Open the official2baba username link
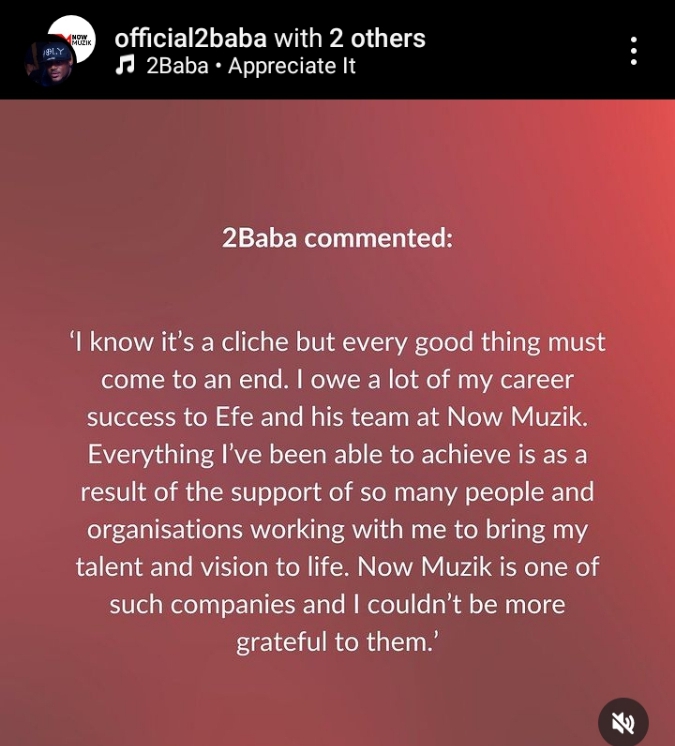Viewport: 675px width, 746px height. click(191, 38)
